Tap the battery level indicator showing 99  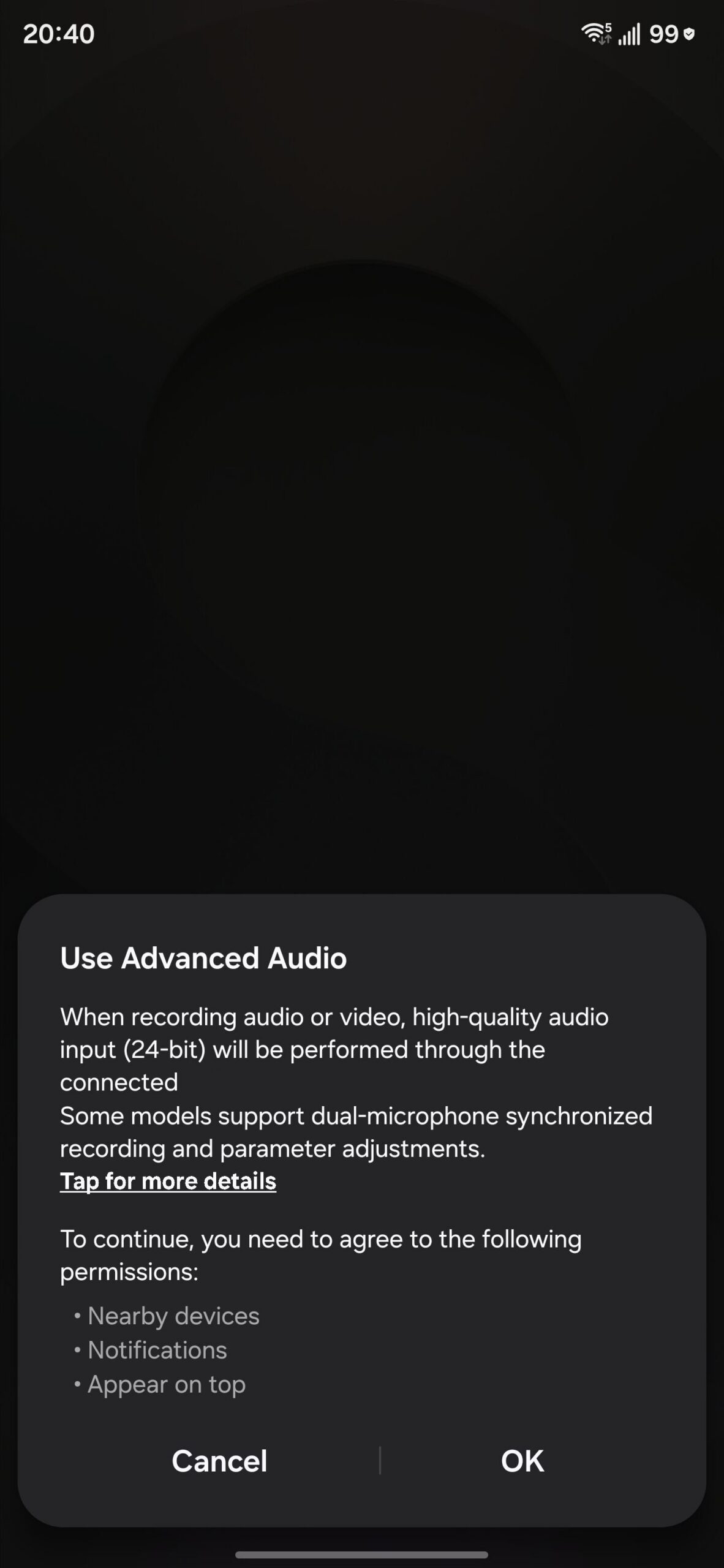click(x=665, y=34)
